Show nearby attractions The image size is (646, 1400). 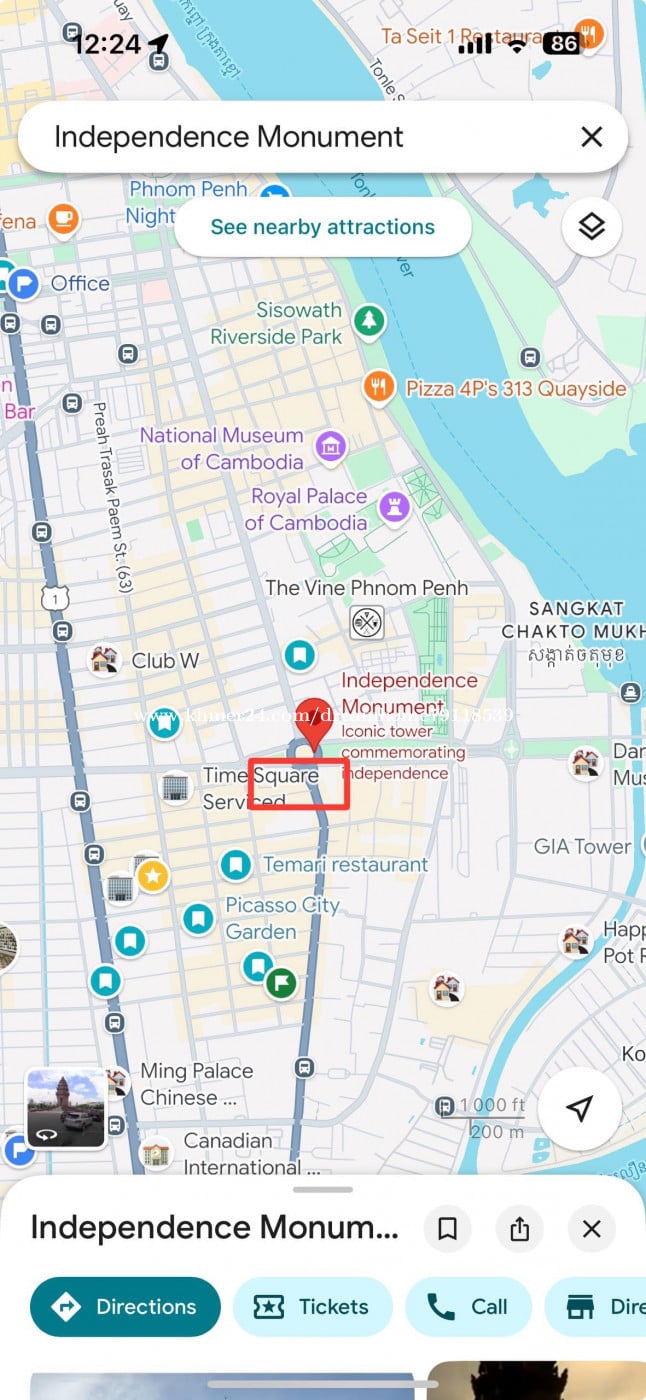pyautogui.click(x=322, y=227)
